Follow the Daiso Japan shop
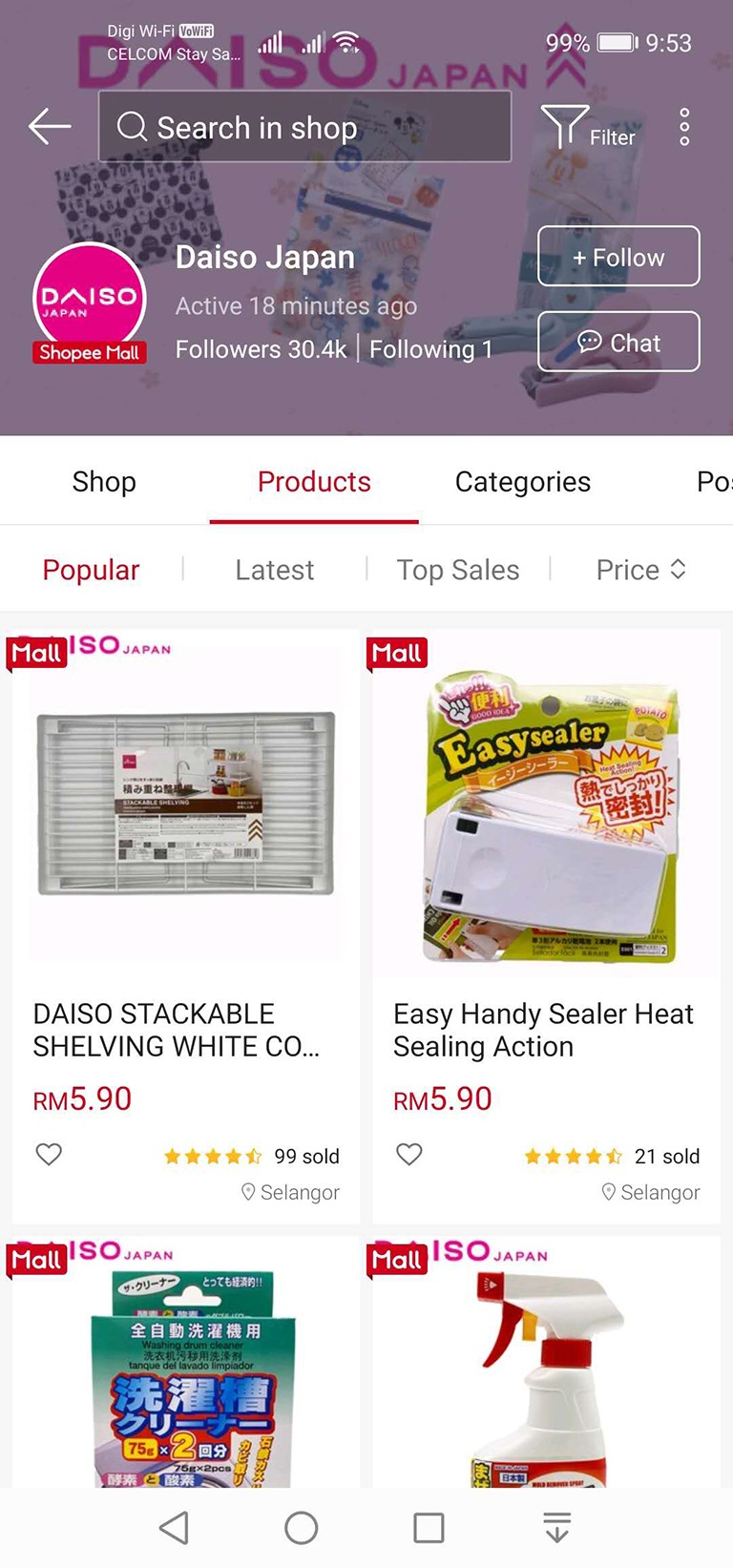 point(618,257)
